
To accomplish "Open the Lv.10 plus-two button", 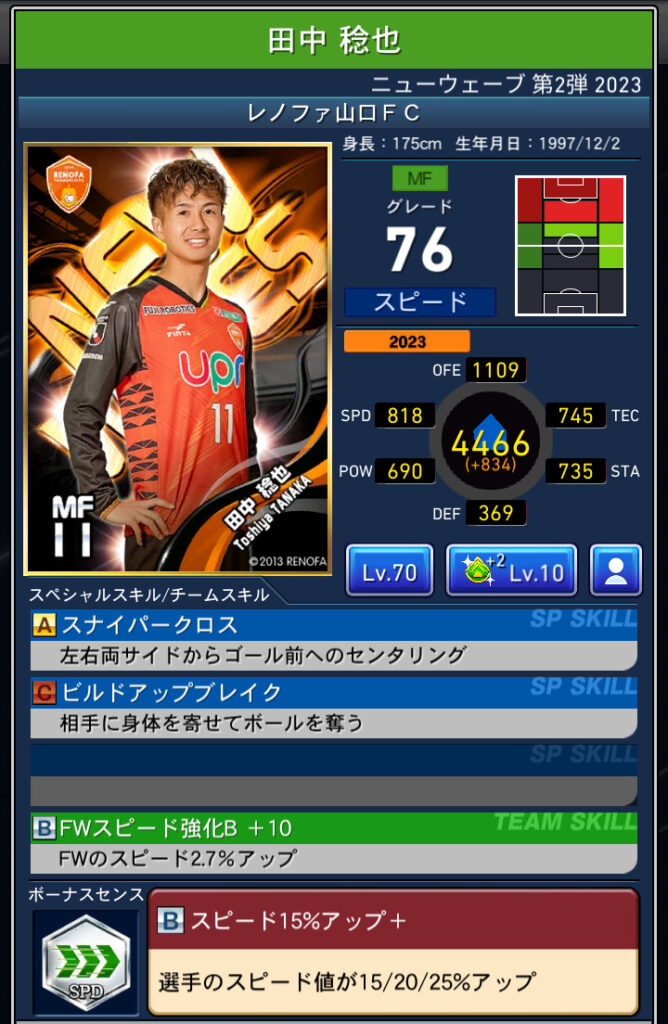I will point(511,571).
